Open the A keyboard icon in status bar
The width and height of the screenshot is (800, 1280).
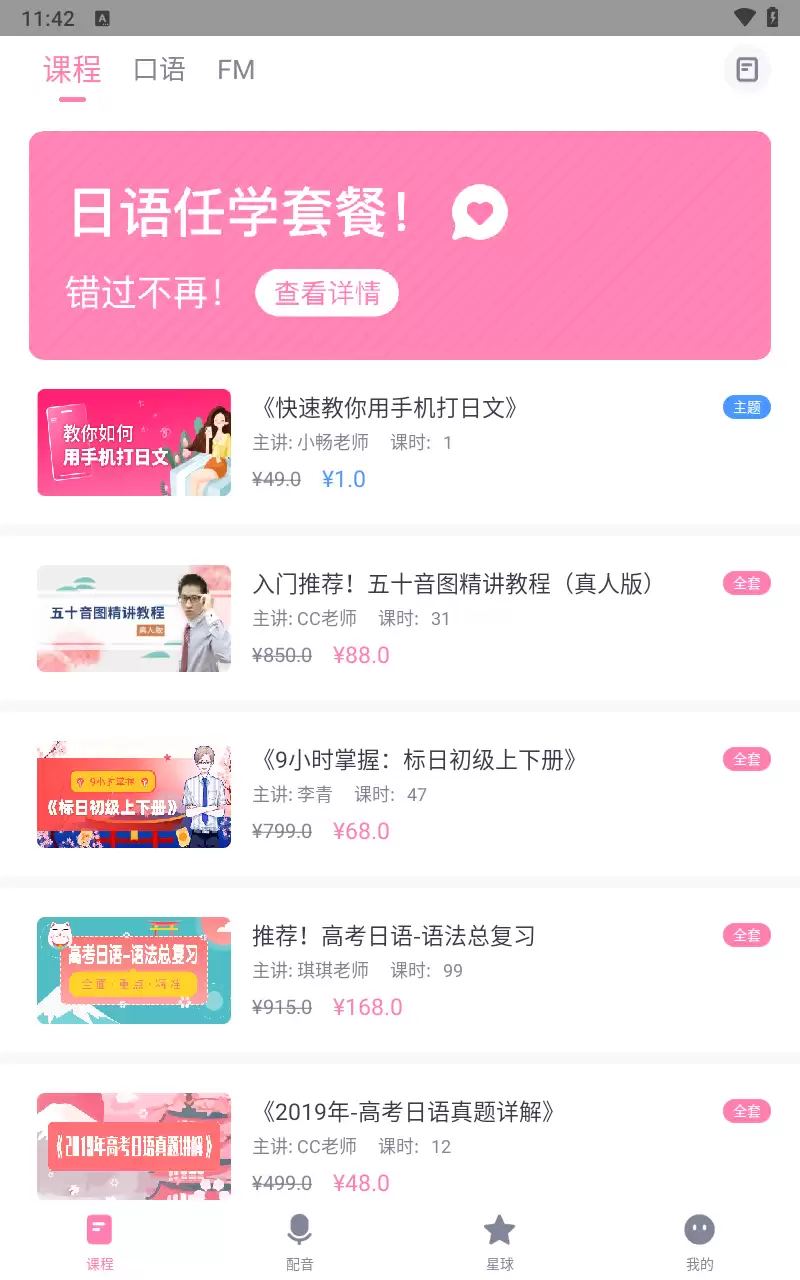pyautogui.click(x=104, y=17)
